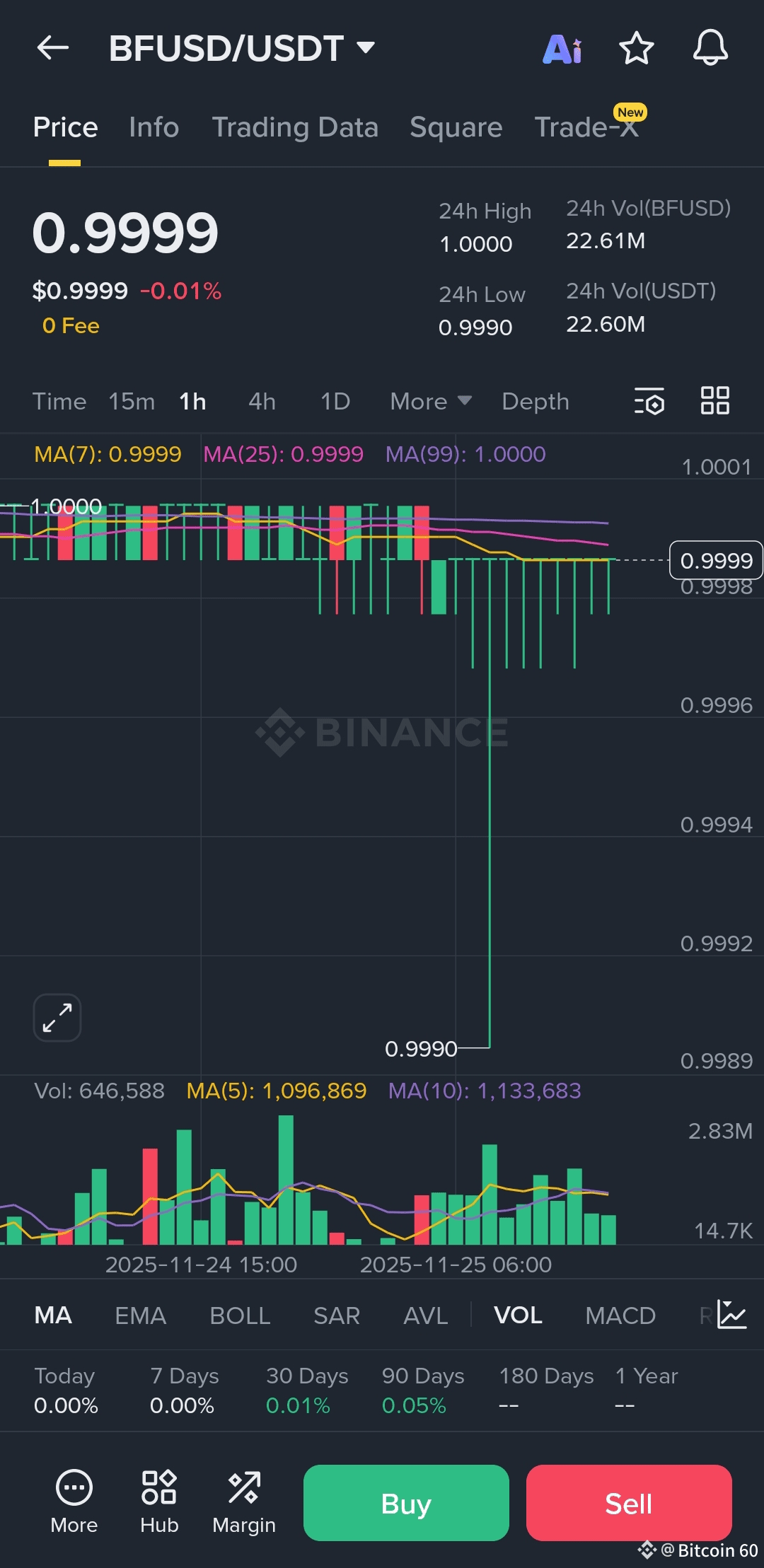Image resolution: width=764 pixels, height=1568 pixels.
Task: Tap the red Sell button
Action: click(628, 1503)
